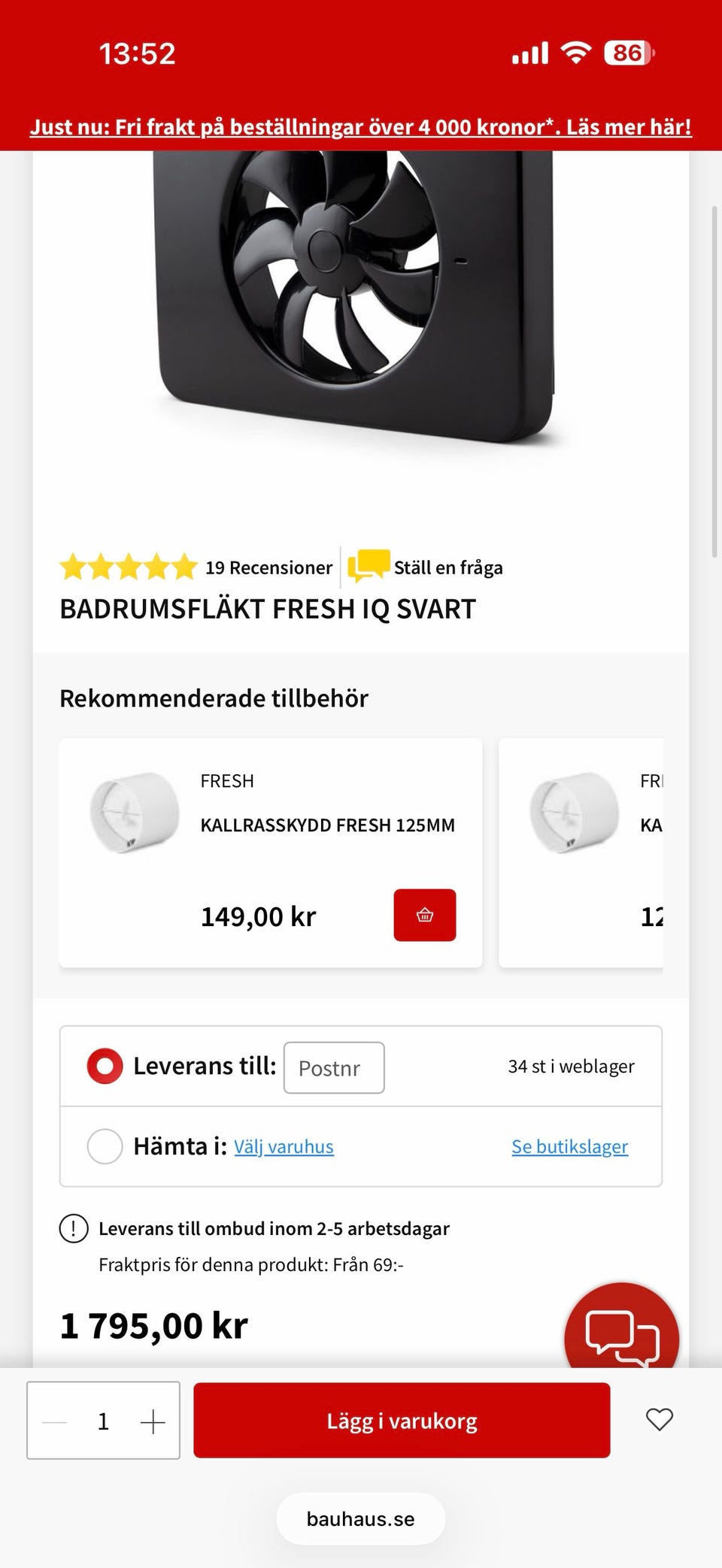The image size is (722, 1568).
Task: Tap the bauhaus.se address bar
Action: click(361, 1518)
